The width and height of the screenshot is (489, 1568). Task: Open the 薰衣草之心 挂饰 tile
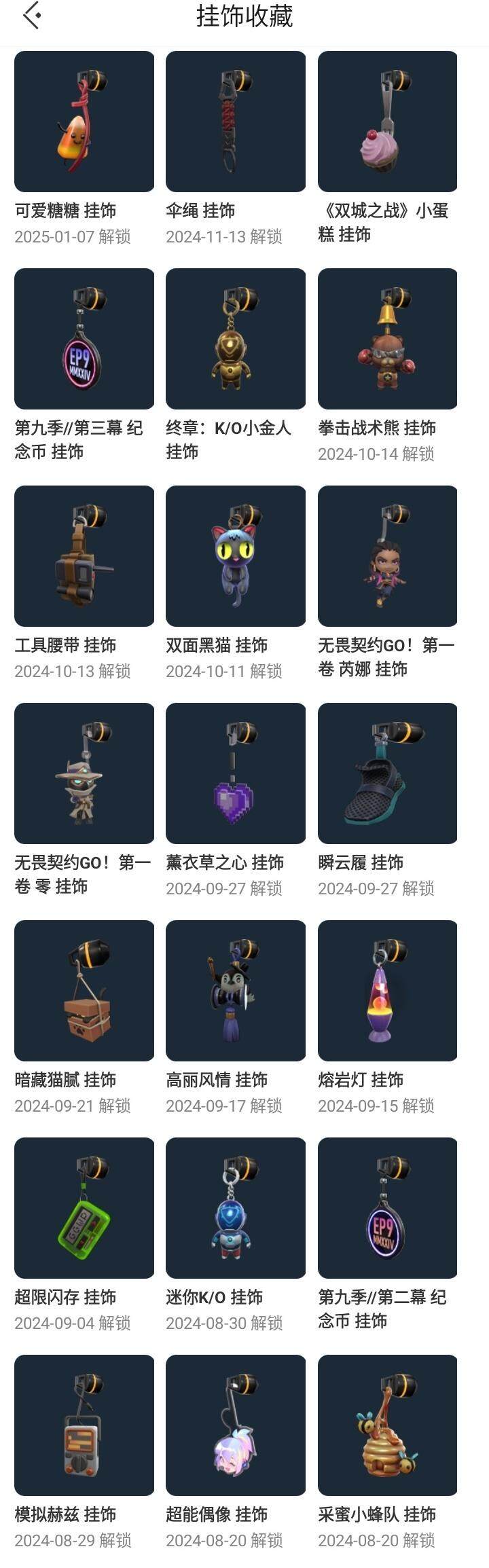[x=236, y=773]
